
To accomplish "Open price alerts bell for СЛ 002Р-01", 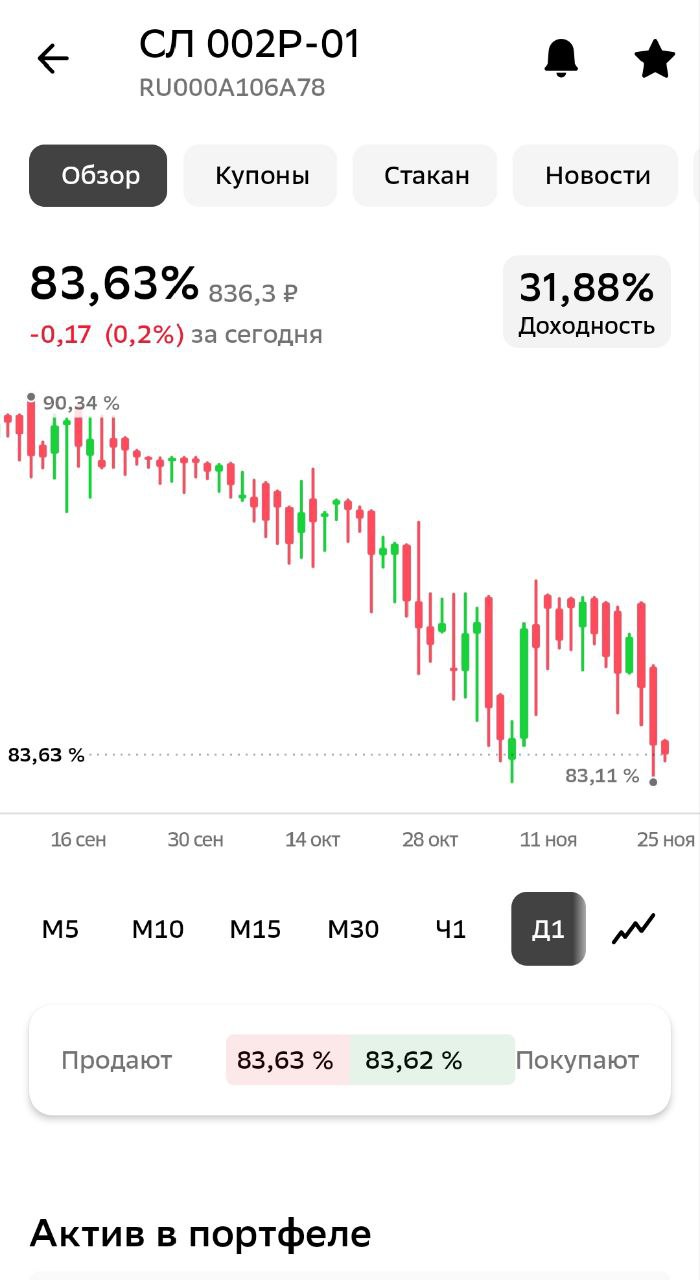I will (561, 58).
